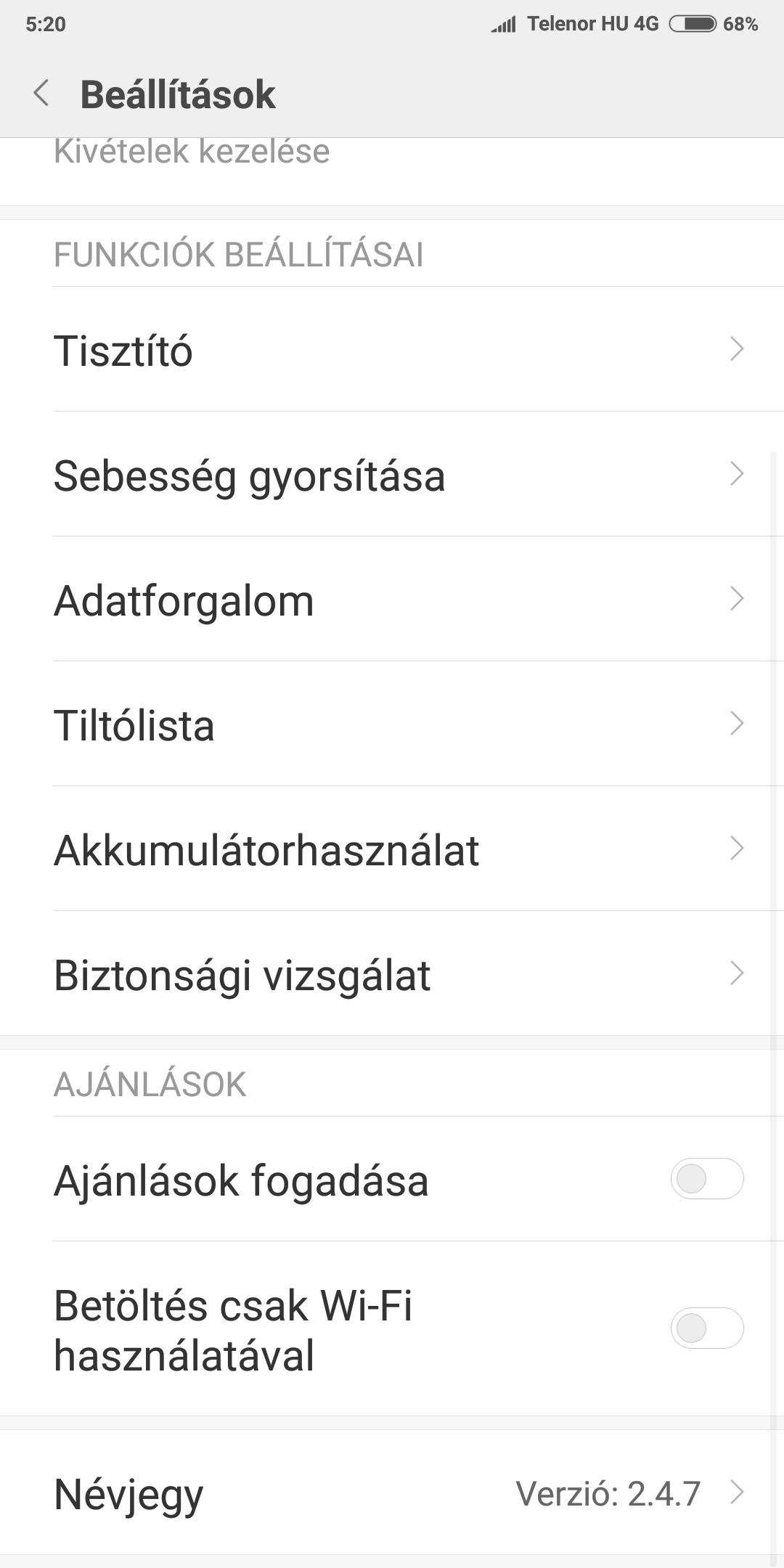Open Biztonsági vizsgálat settings
This screenshot has height=1568, width=784.
point(392,973)
